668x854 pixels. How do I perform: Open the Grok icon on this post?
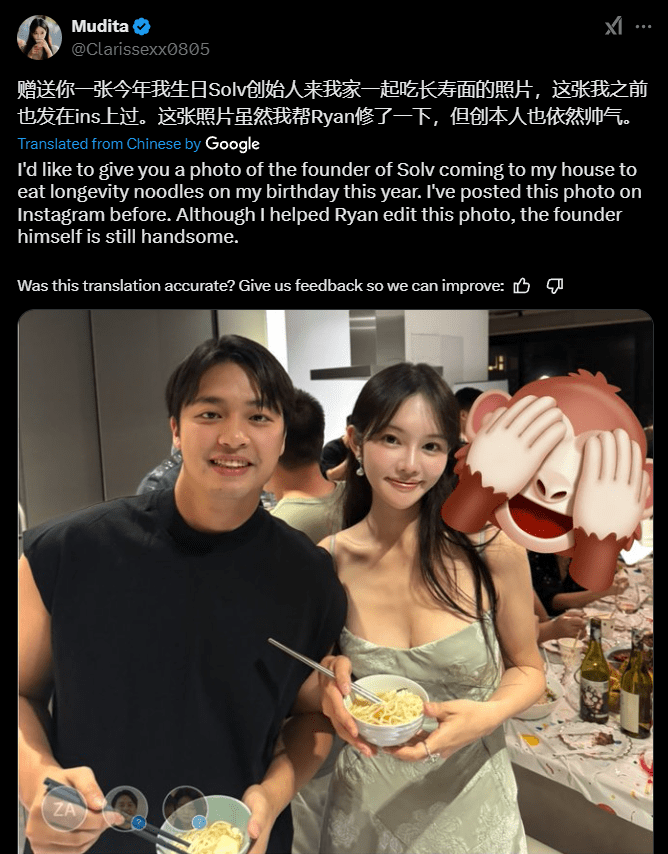613,27
